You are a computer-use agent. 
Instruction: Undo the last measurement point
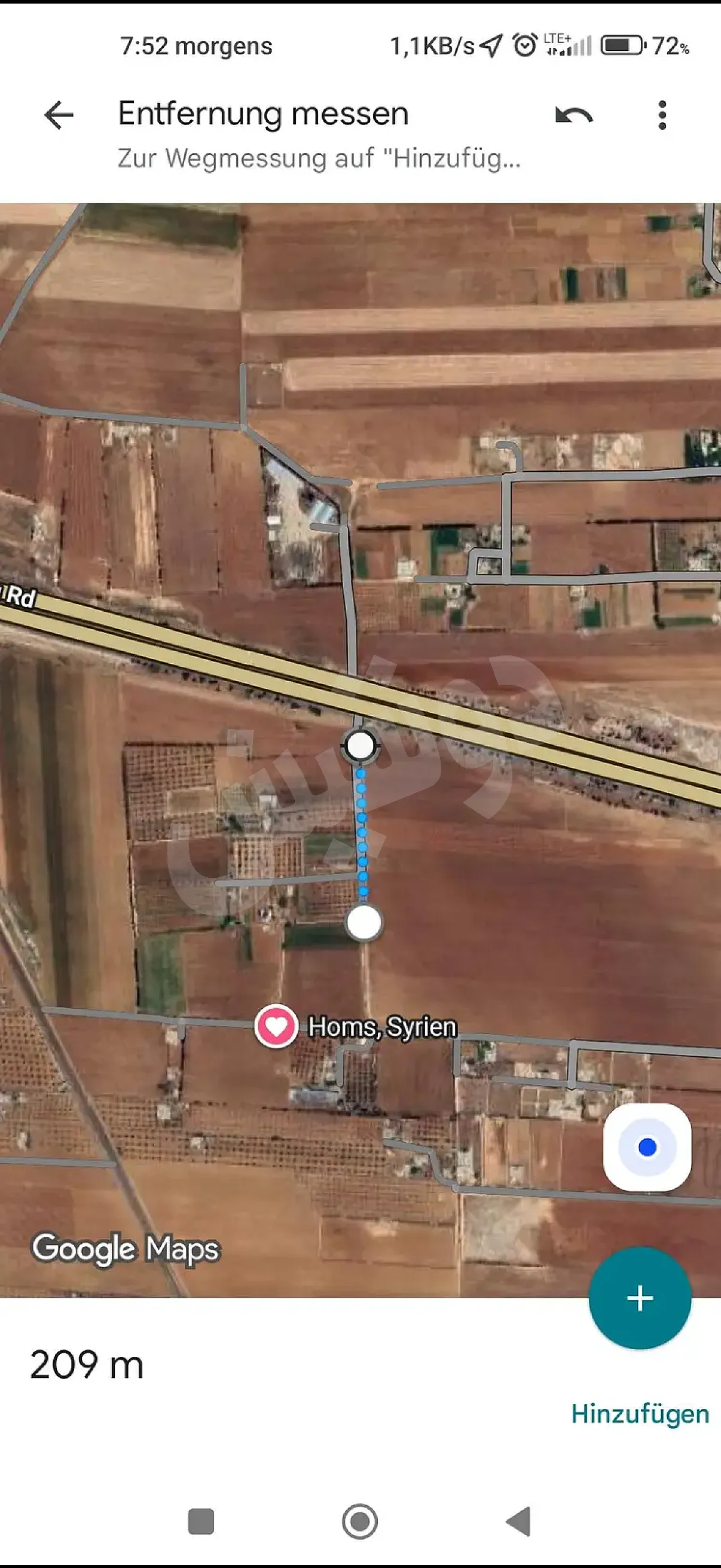tap(574, 115)
